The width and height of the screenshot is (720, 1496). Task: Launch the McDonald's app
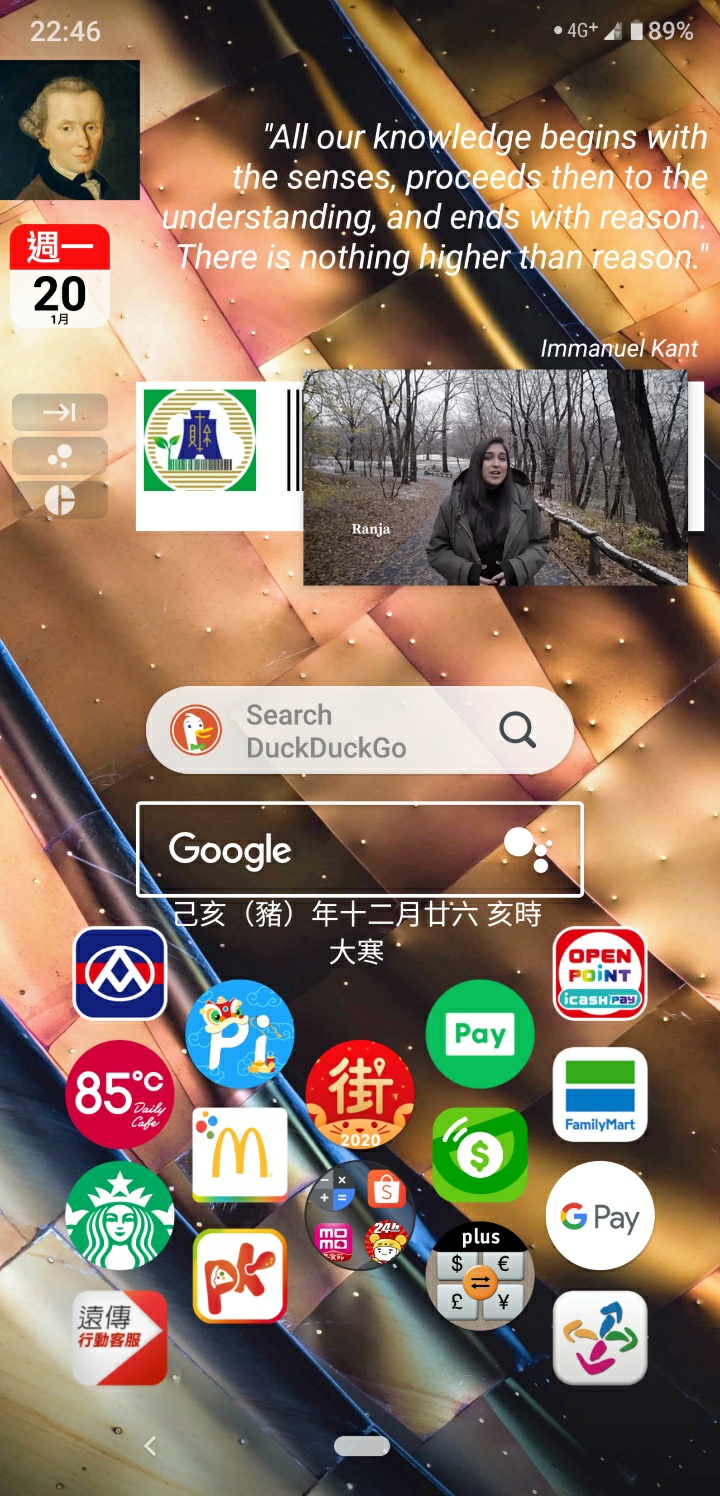tap(240, 1155)
